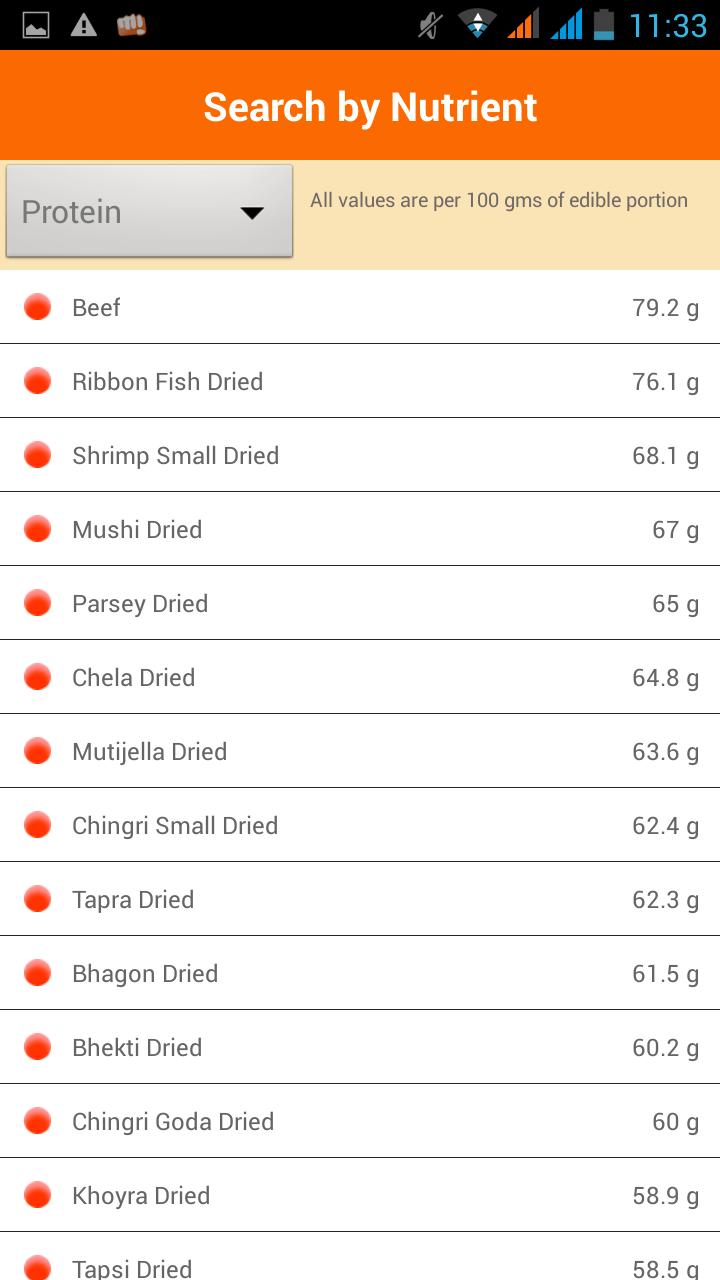Tap the Chingri Goda Dried item

coord(360,1120)
